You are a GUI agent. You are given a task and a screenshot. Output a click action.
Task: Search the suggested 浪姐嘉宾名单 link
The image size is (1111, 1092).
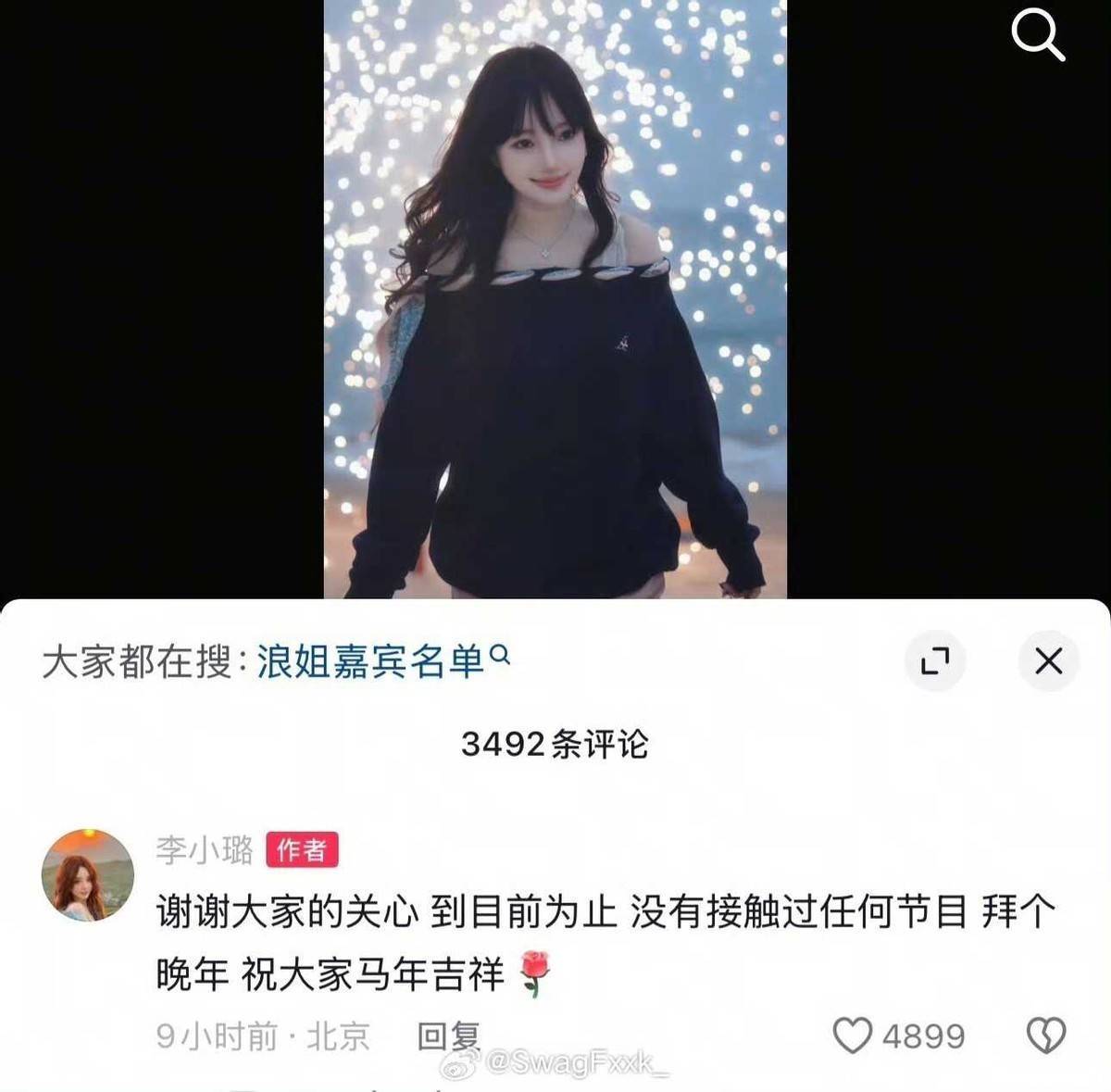coord(381,661)
